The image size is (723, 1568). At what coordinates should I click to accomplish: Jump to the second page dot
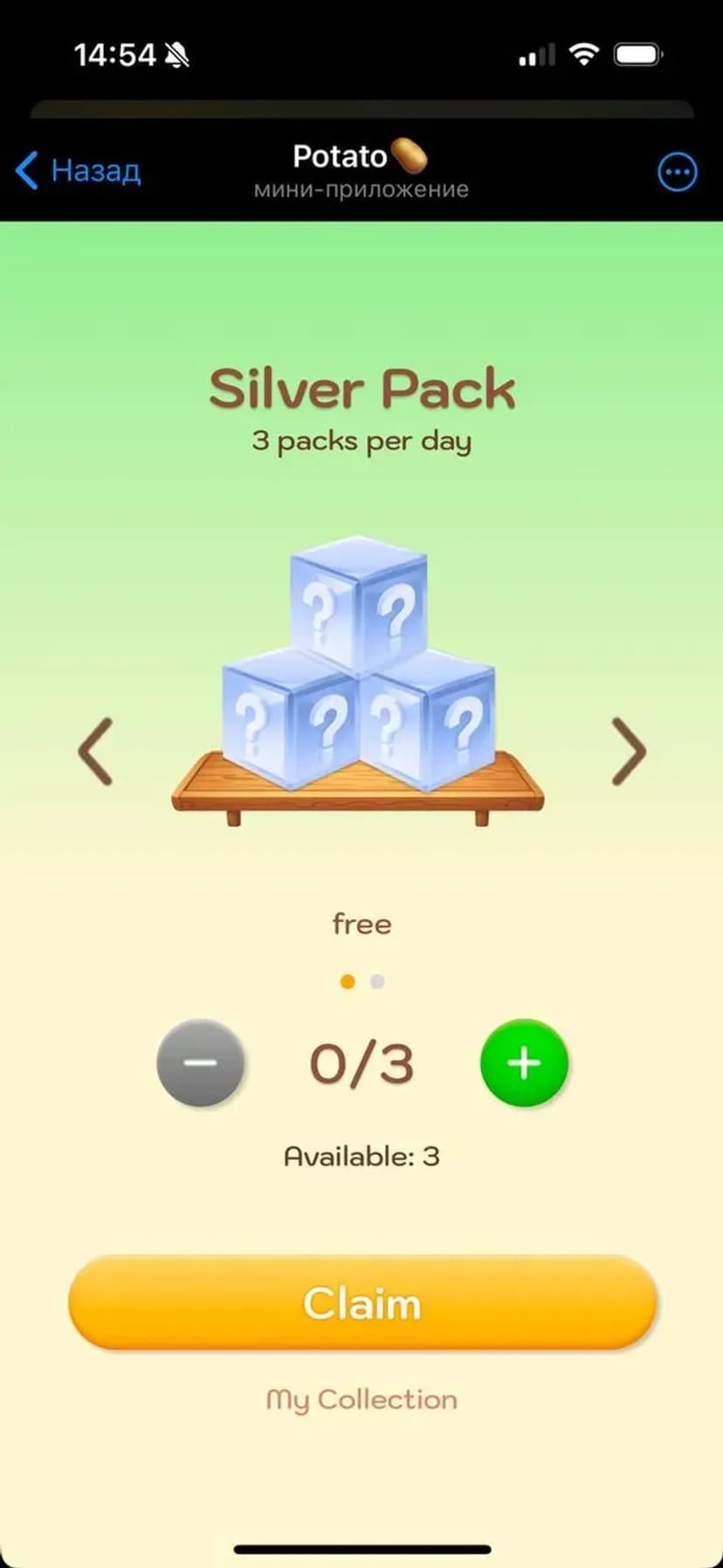(377, 982)
